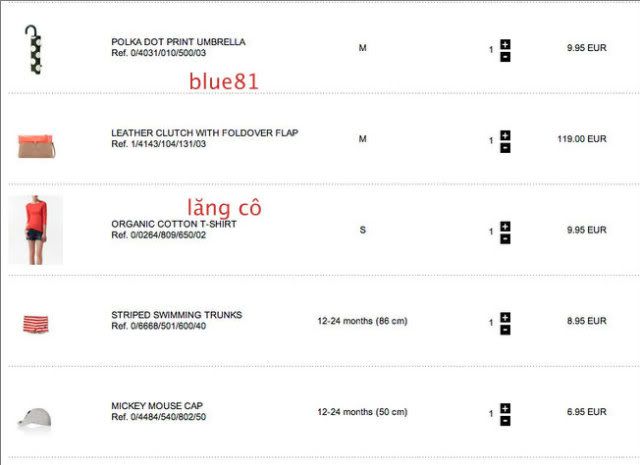The height and width of the screenshot is (465, 640).
Task: Increase quantity of Leather Clutch with Foldover Flap
Action: point(505,135)
